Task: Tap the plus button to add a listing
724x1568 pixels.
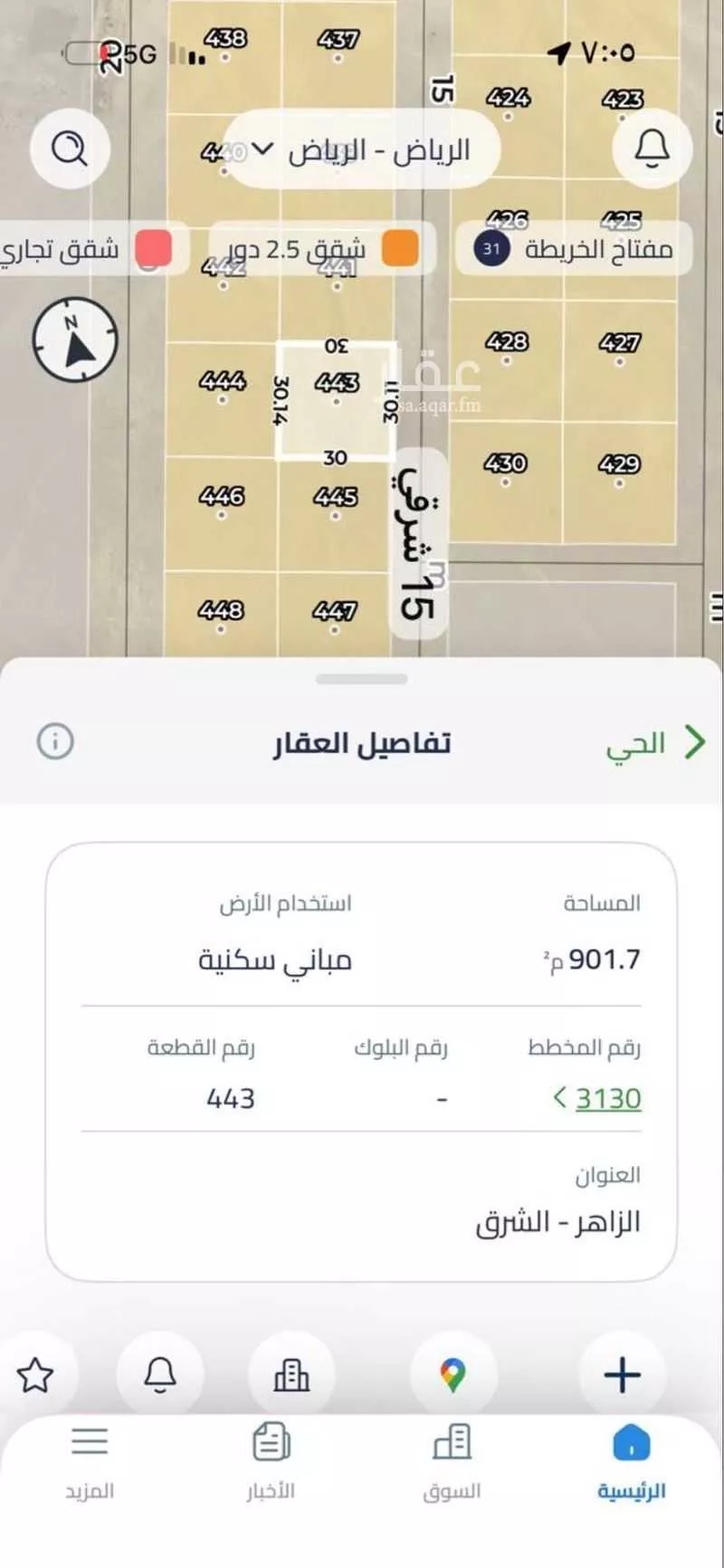Action: coord(623,1374)
